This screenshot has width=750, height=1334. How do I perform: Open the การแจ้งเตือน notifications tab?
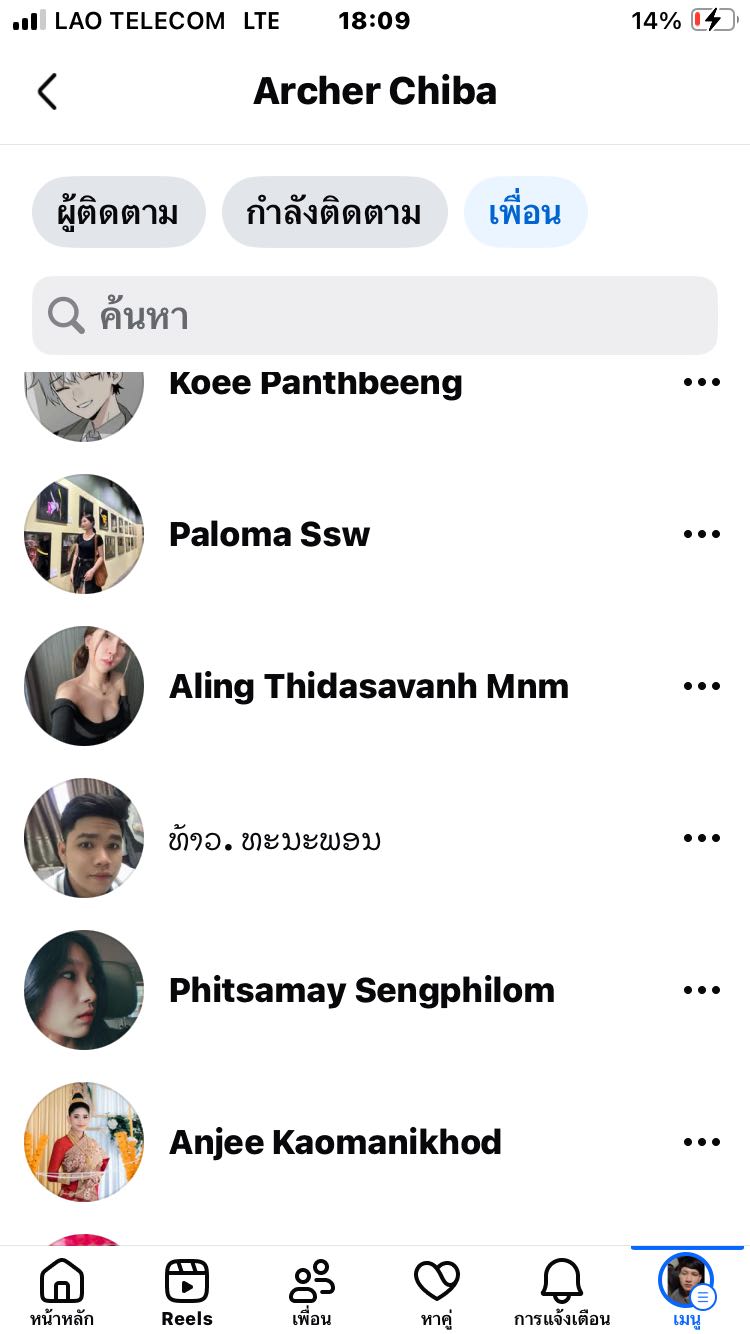click(x=562, y=1291)
